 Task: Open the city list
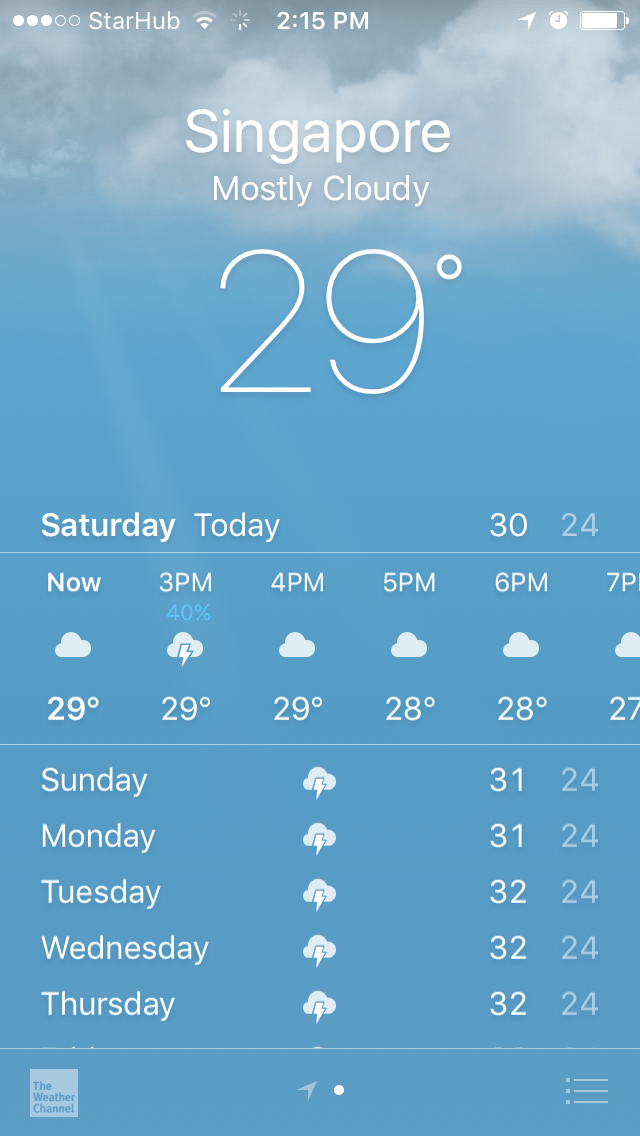point(586,1090)
